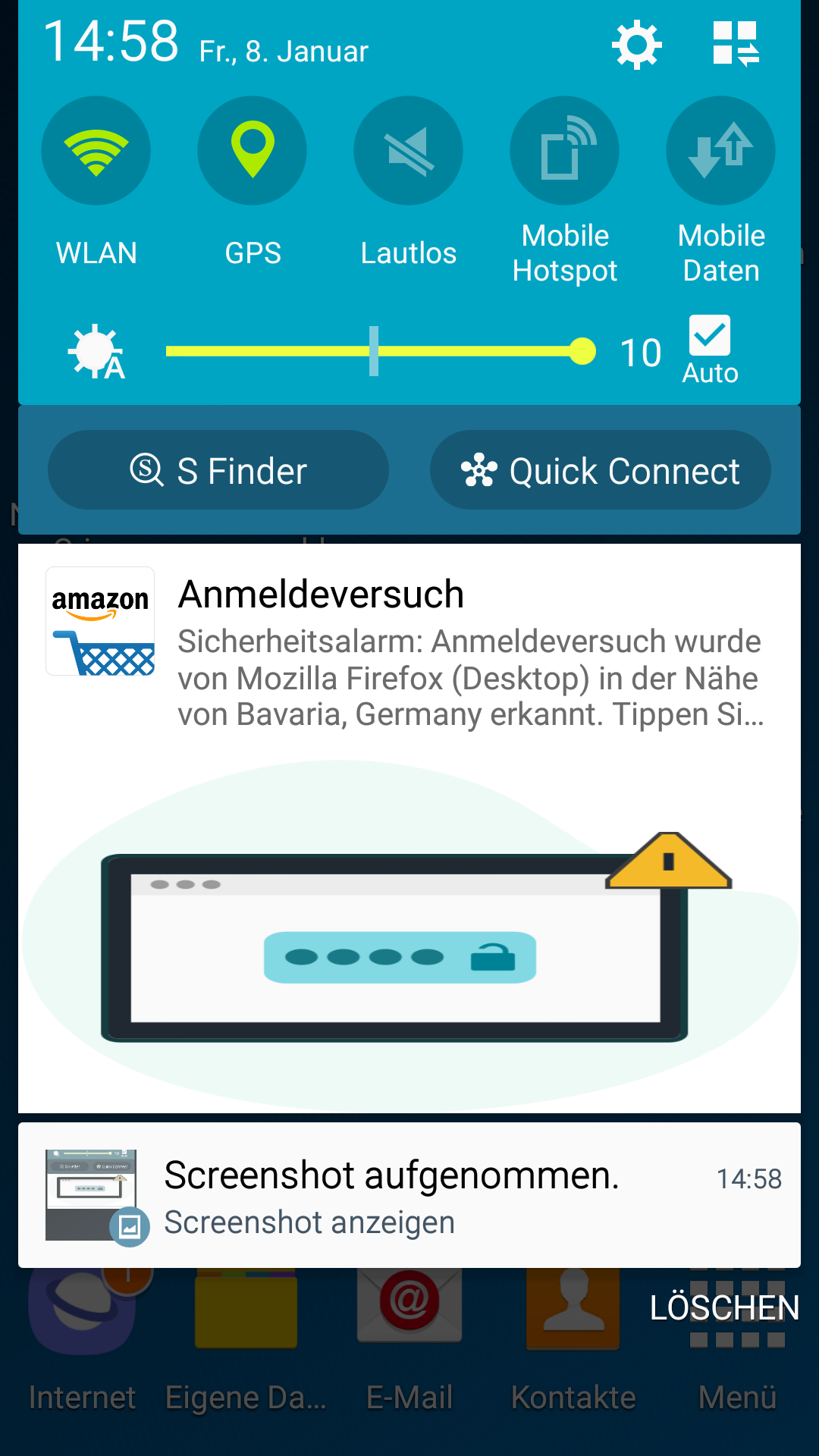Open S Finder
Screen dimensions: 819x1456
pos(218,470)
